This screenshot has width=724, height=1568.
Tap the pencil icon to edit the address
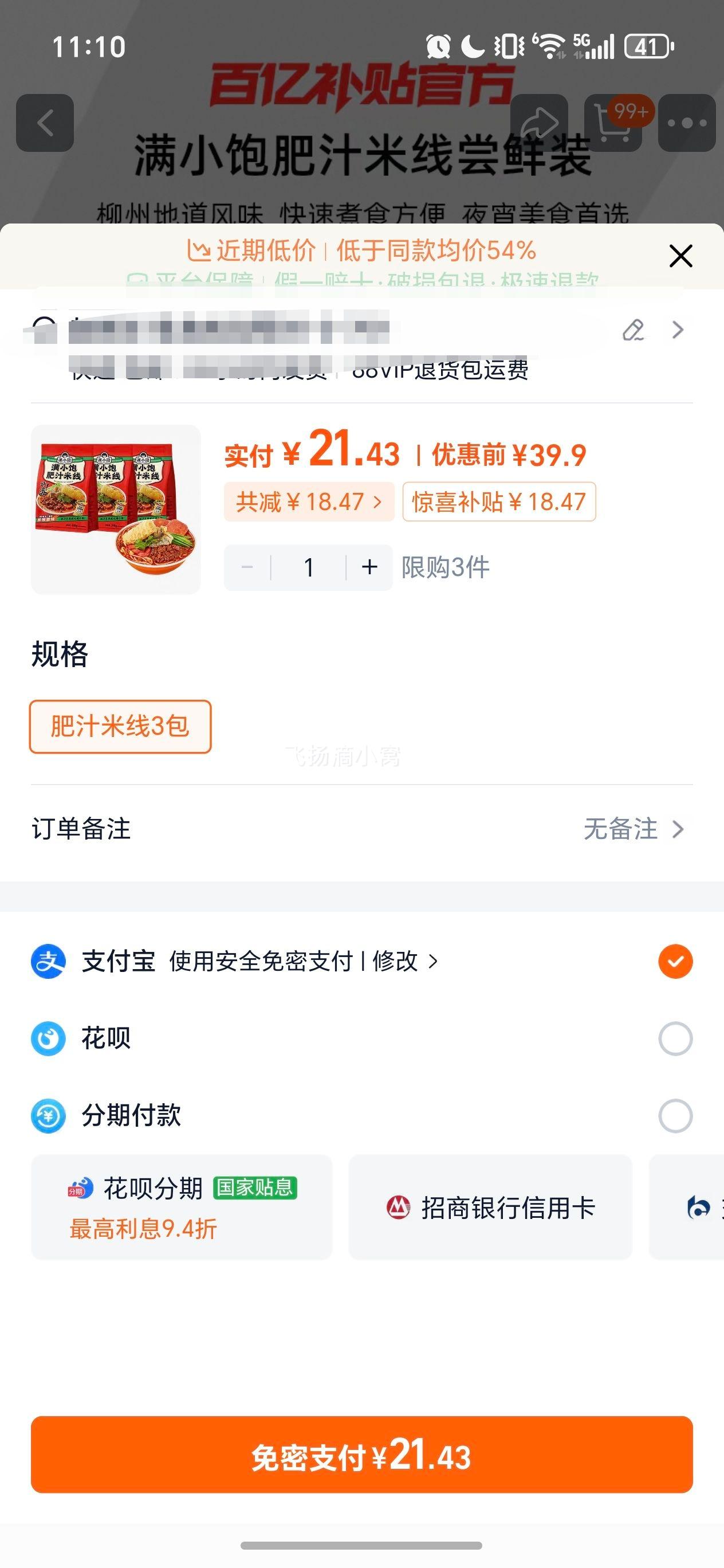[633, 331]
